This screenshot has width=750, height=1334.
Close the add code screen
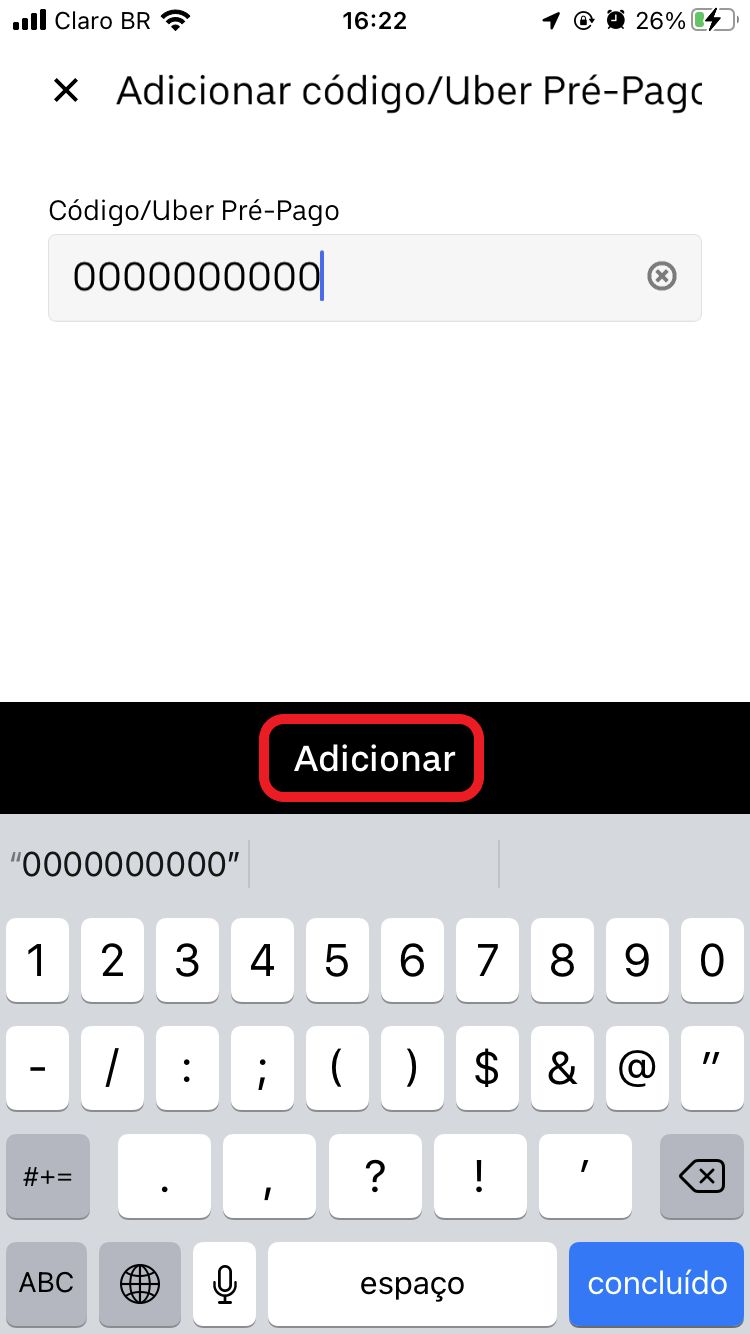coord(66,91)
